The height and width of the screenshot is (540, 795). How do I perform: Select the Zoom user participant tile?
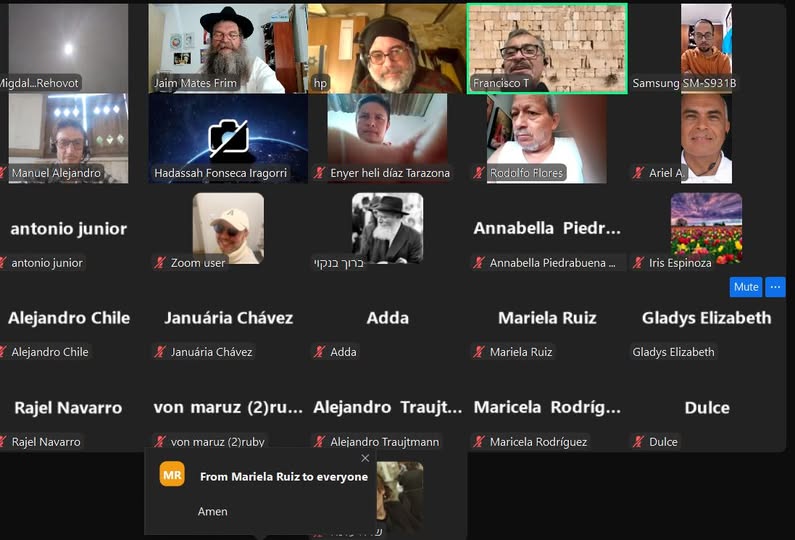click(x=227, y=227)
